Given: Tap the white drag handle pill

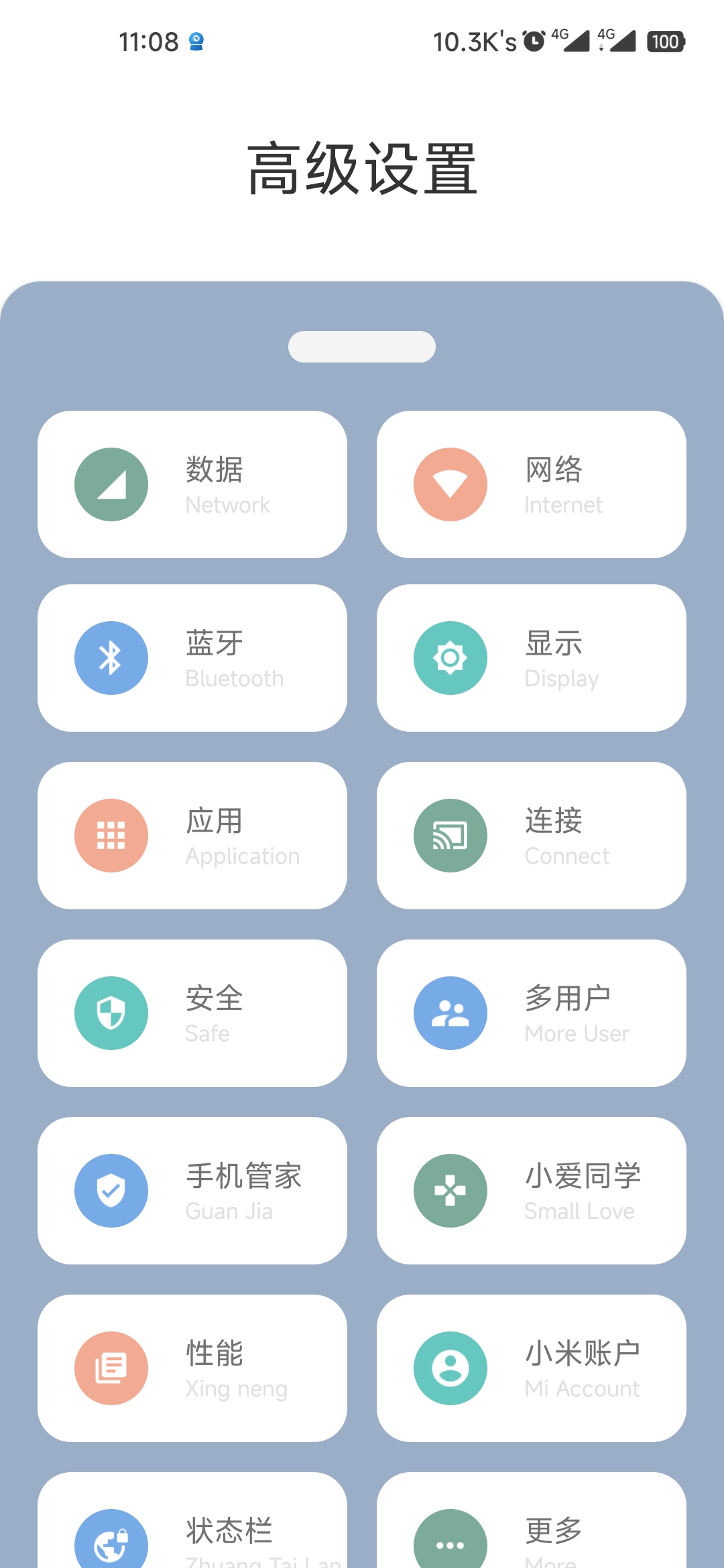Looking at the screenshot, I should pos(362,346).
